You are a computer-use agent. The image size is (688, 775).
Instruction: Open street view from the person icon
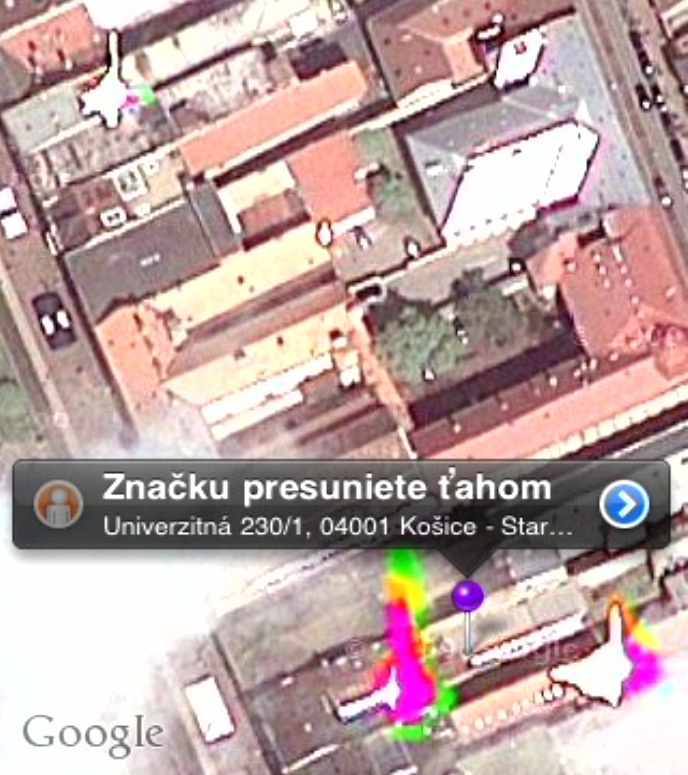pyautogui.click(x=58, y=505)
